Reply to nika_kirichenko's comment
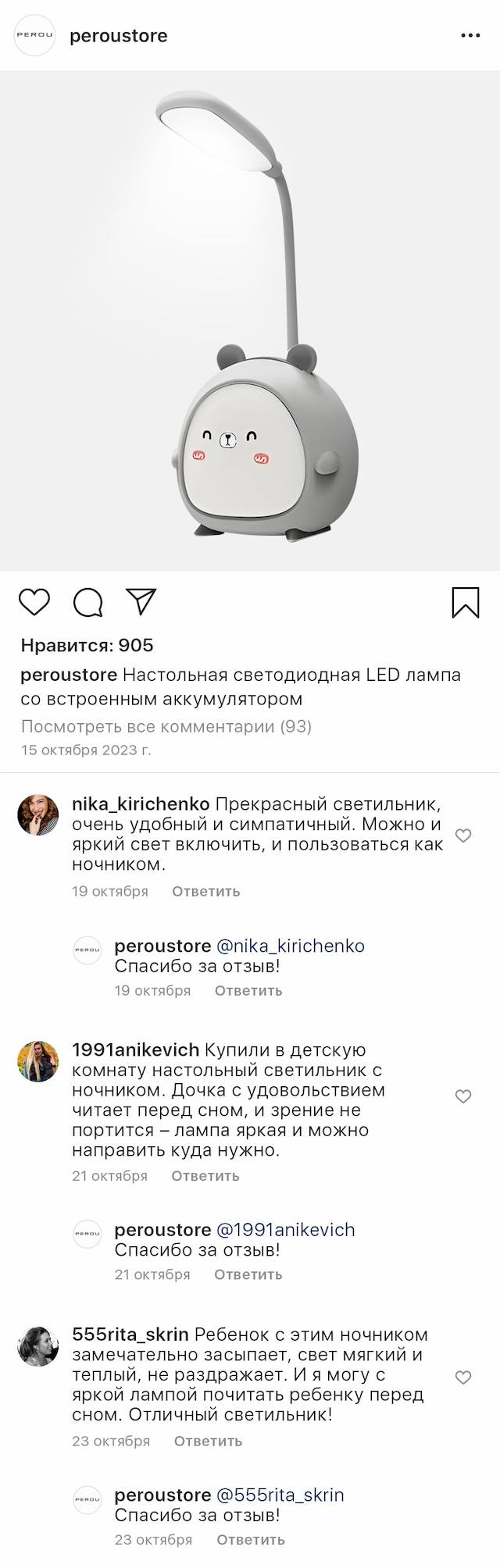Image resolution: width=500 pixels, height=1568 pixels. coord(205,891)
